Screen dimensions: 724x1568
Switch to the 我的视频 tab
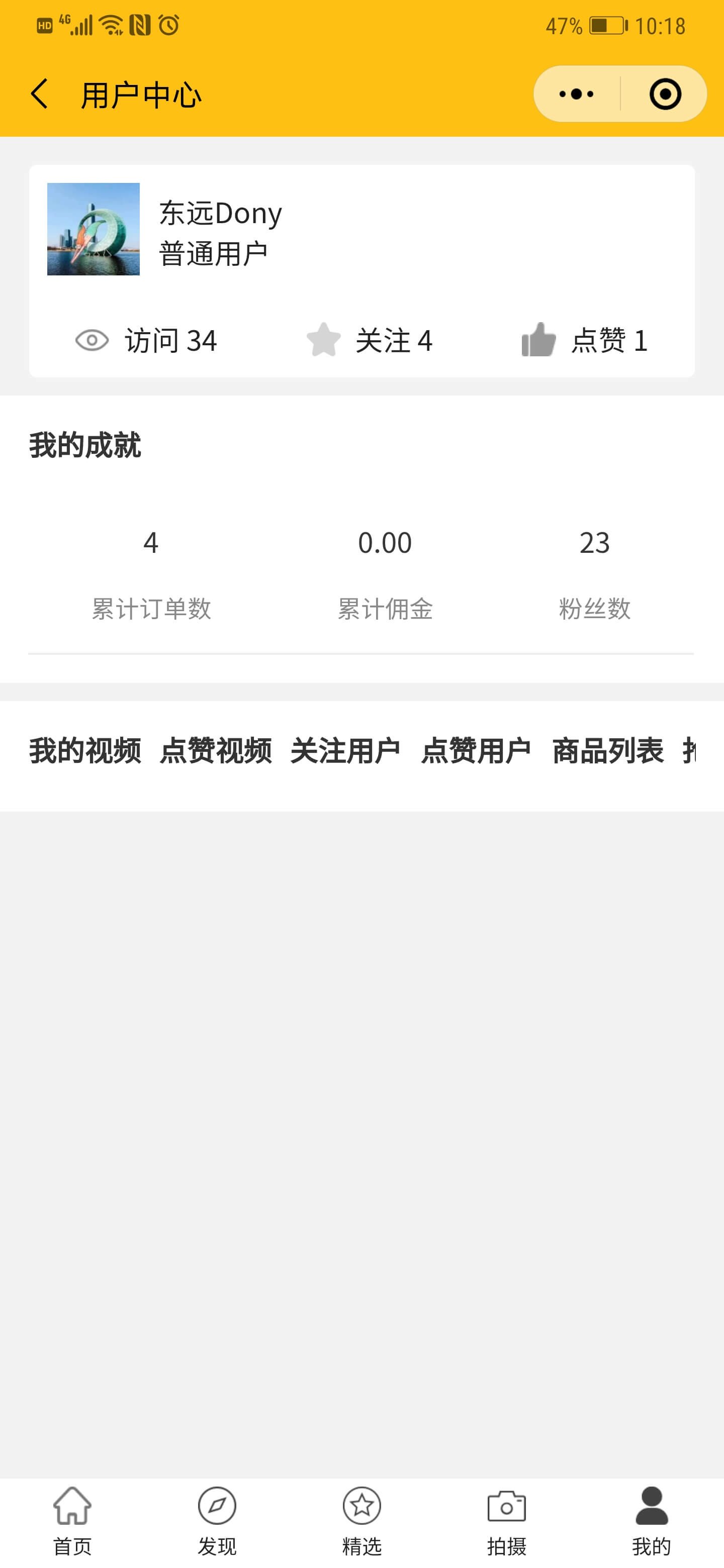click(x=85, y=750)
